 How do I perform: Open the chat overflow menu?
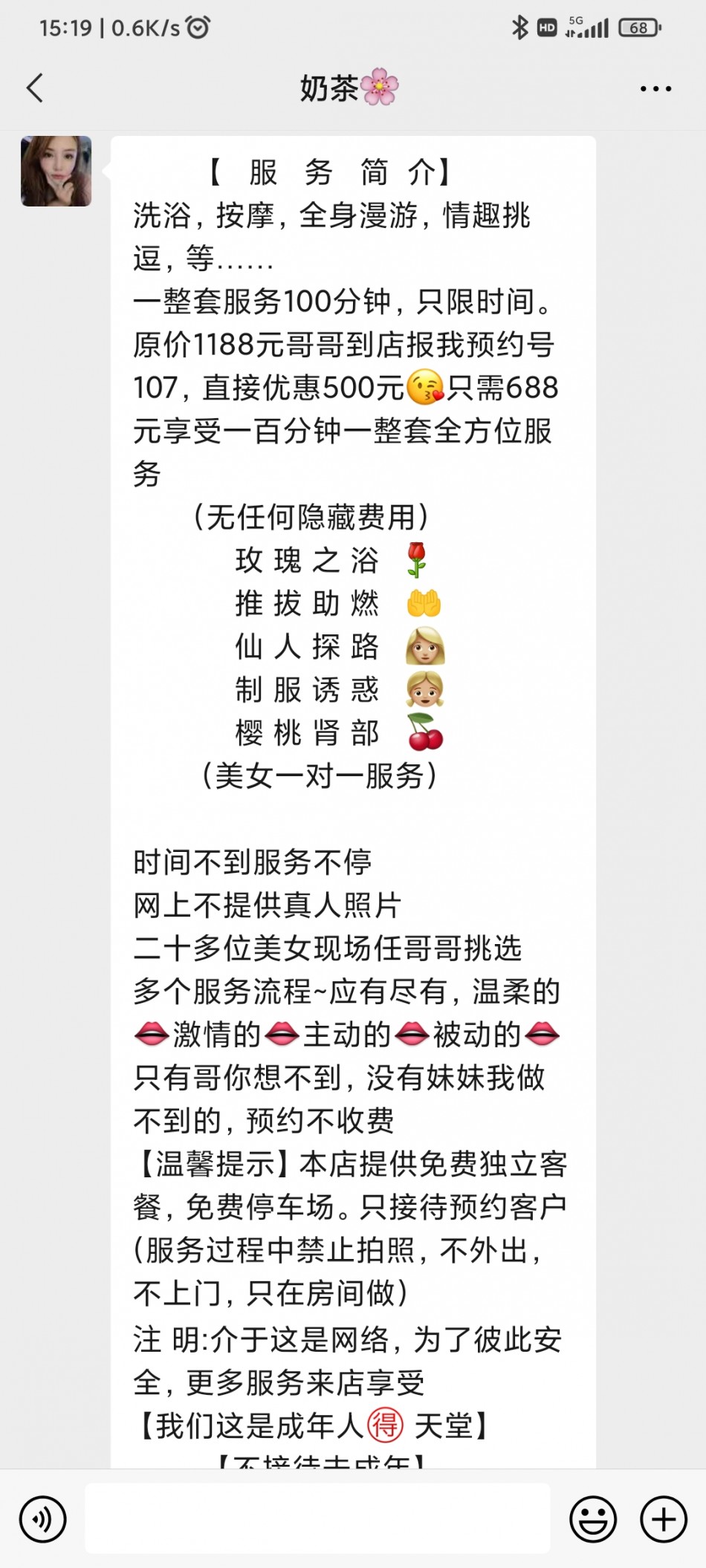click(655, 88)
